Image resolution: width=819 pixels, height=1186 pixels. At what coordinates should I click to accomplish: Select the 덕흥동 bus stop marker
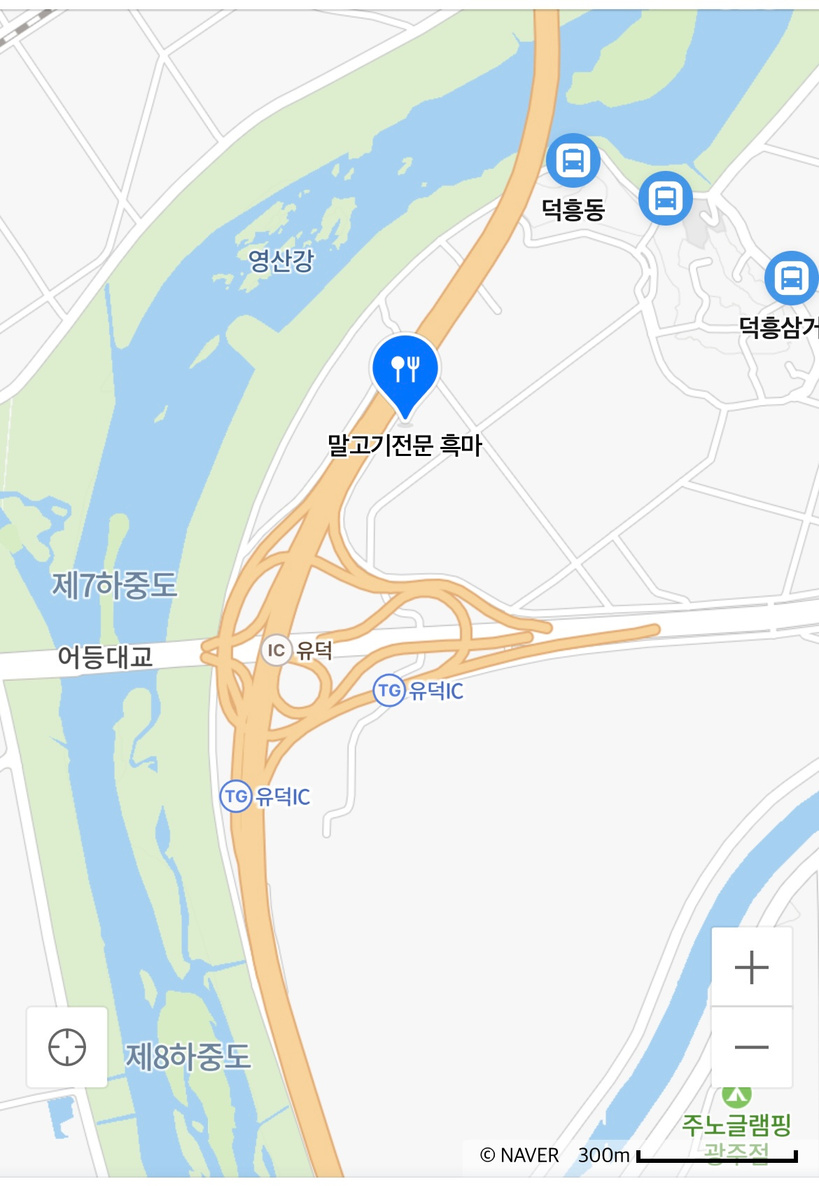point(573,160)
